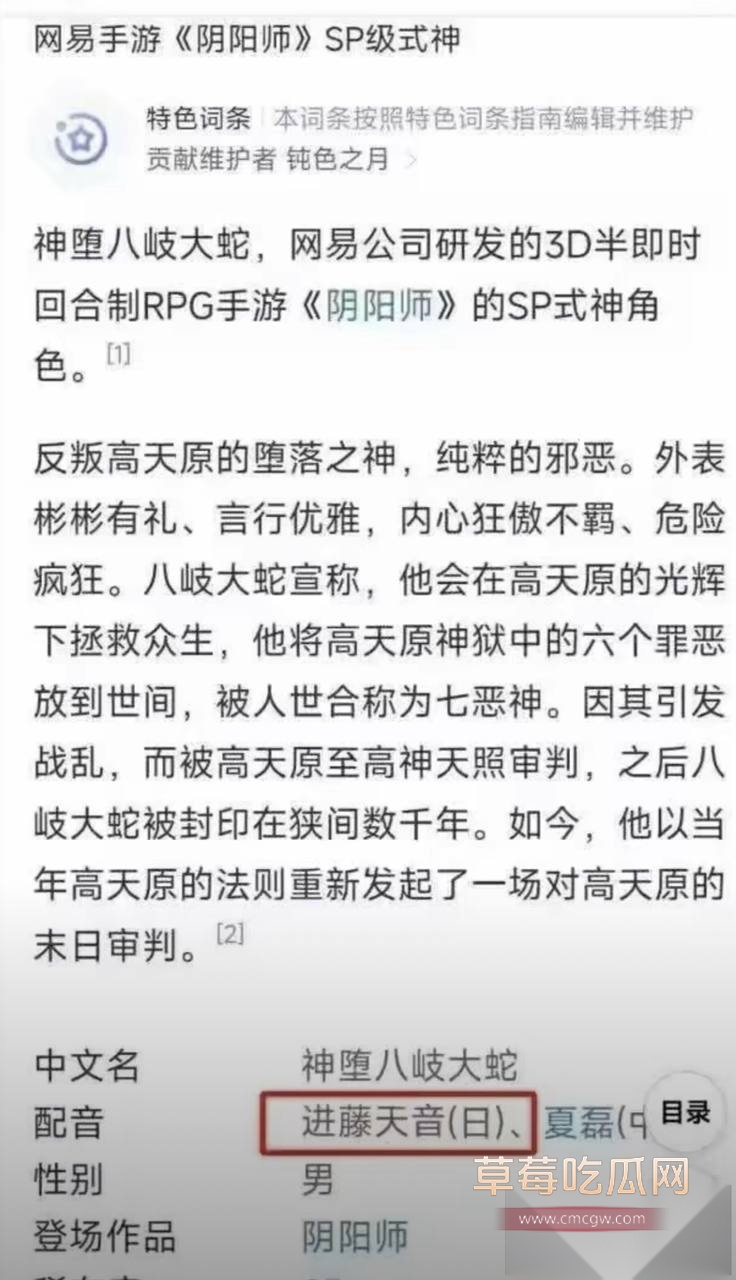Open contributor 钝色之月 details
Image resolution: width=736 pixels, height=1280 pixels.
tap(338, 158)
